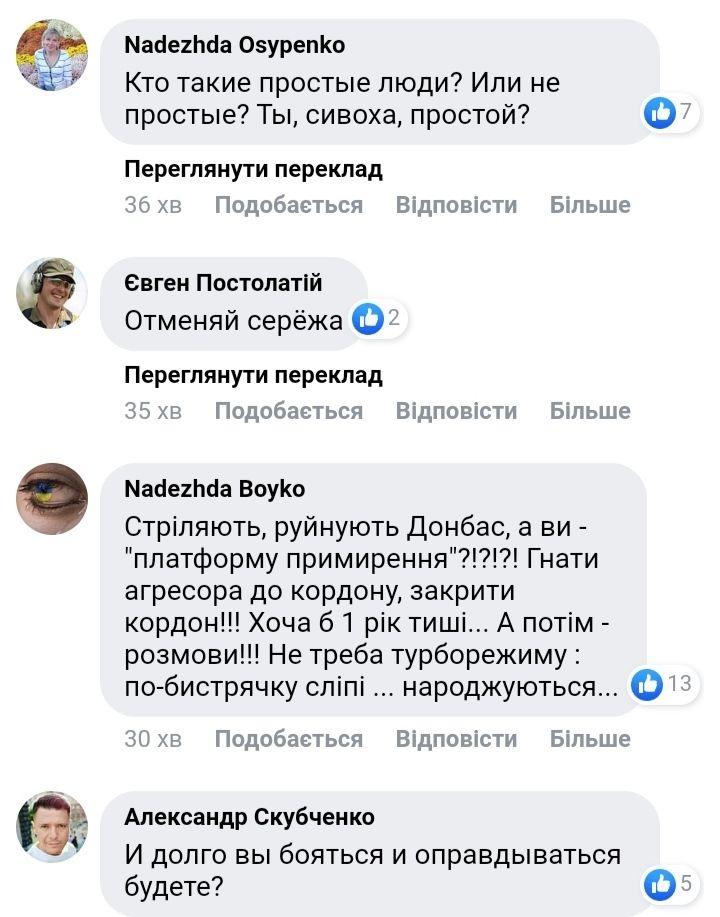View translation of Євген Постолатій's comment
Viewport: 720px width, 917px height.
coord(253,375)
